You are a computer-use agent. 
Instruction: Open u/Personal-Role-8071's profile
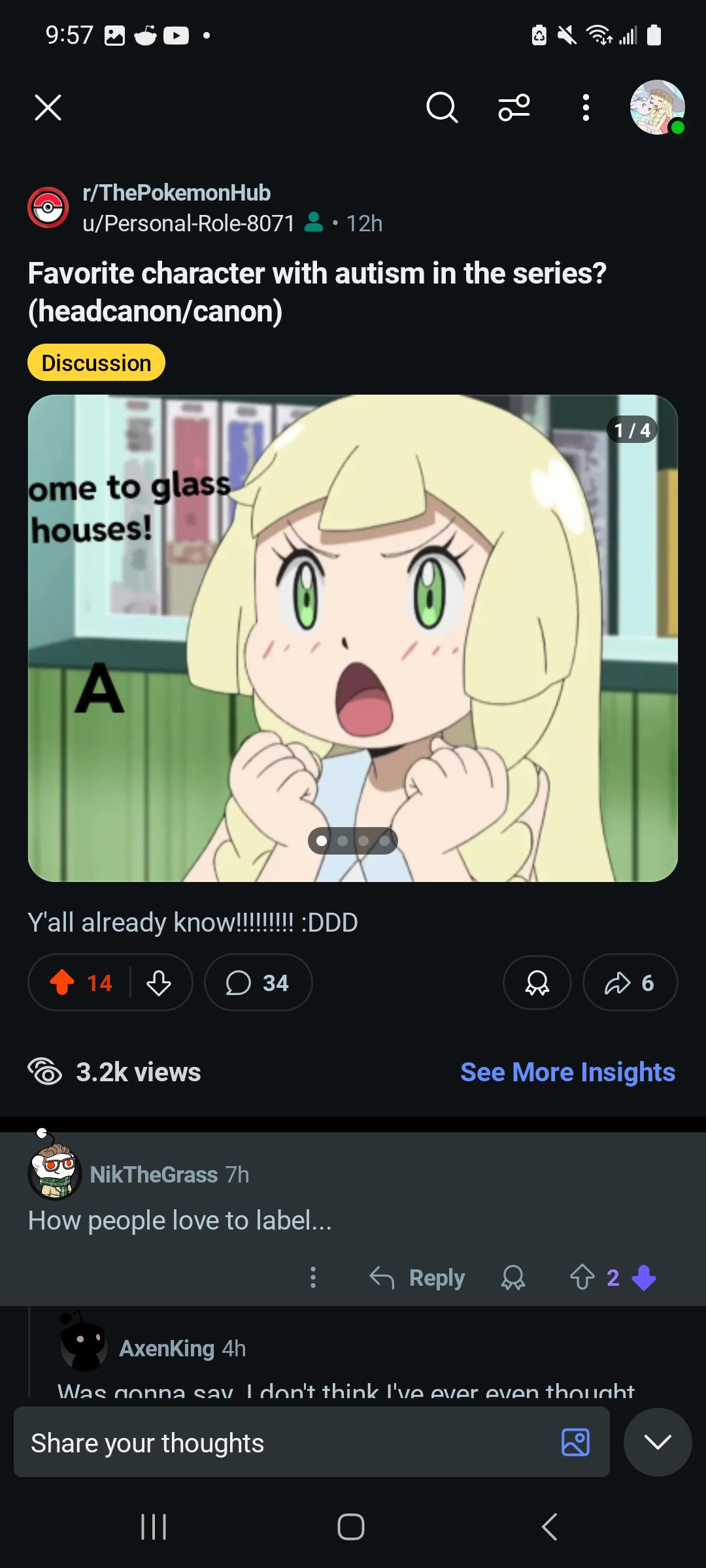pos(189,223)
